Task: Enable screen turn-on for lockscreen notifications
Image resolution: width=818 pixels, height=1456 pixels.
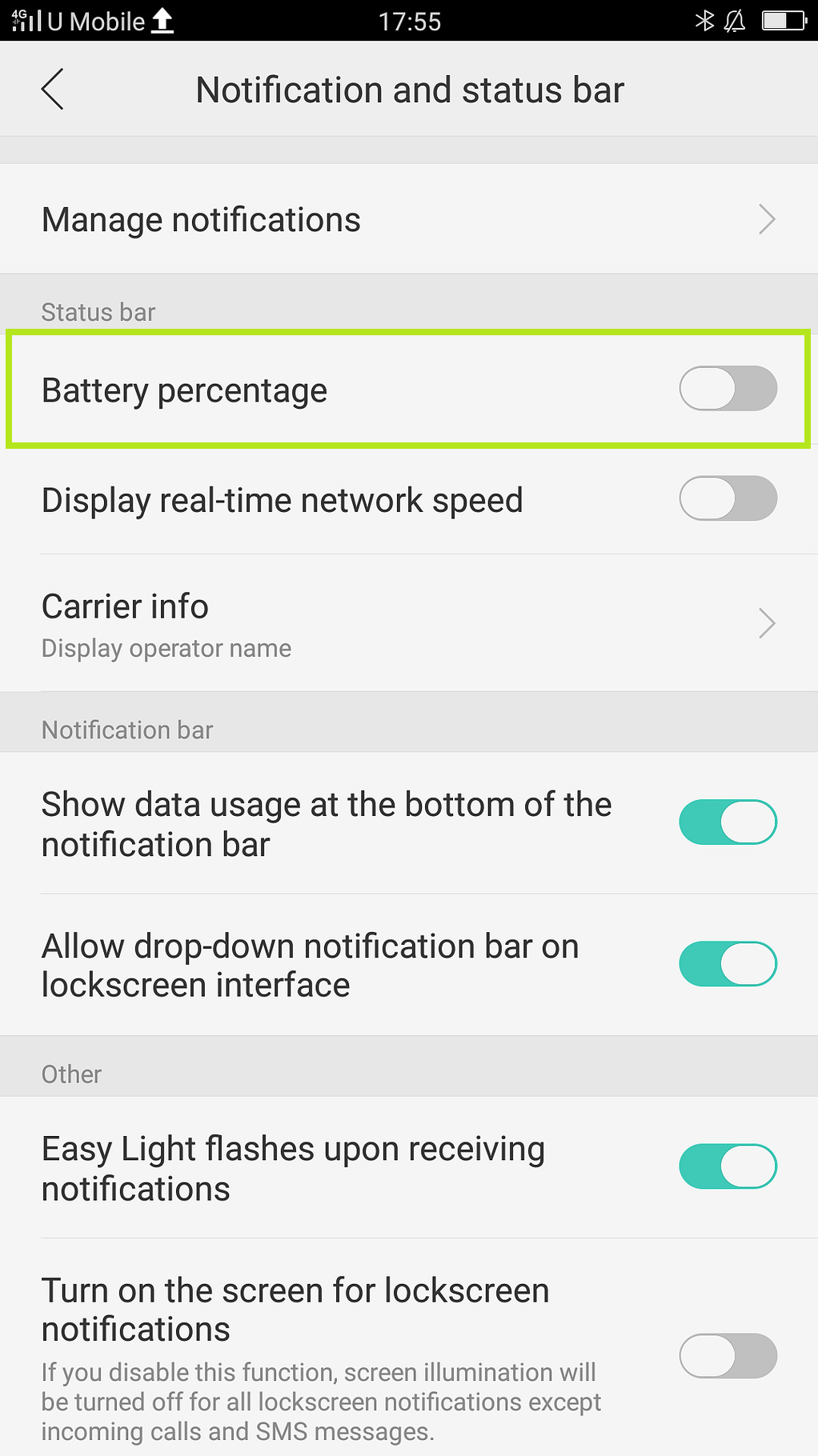Action: [x=727, y=1356]
